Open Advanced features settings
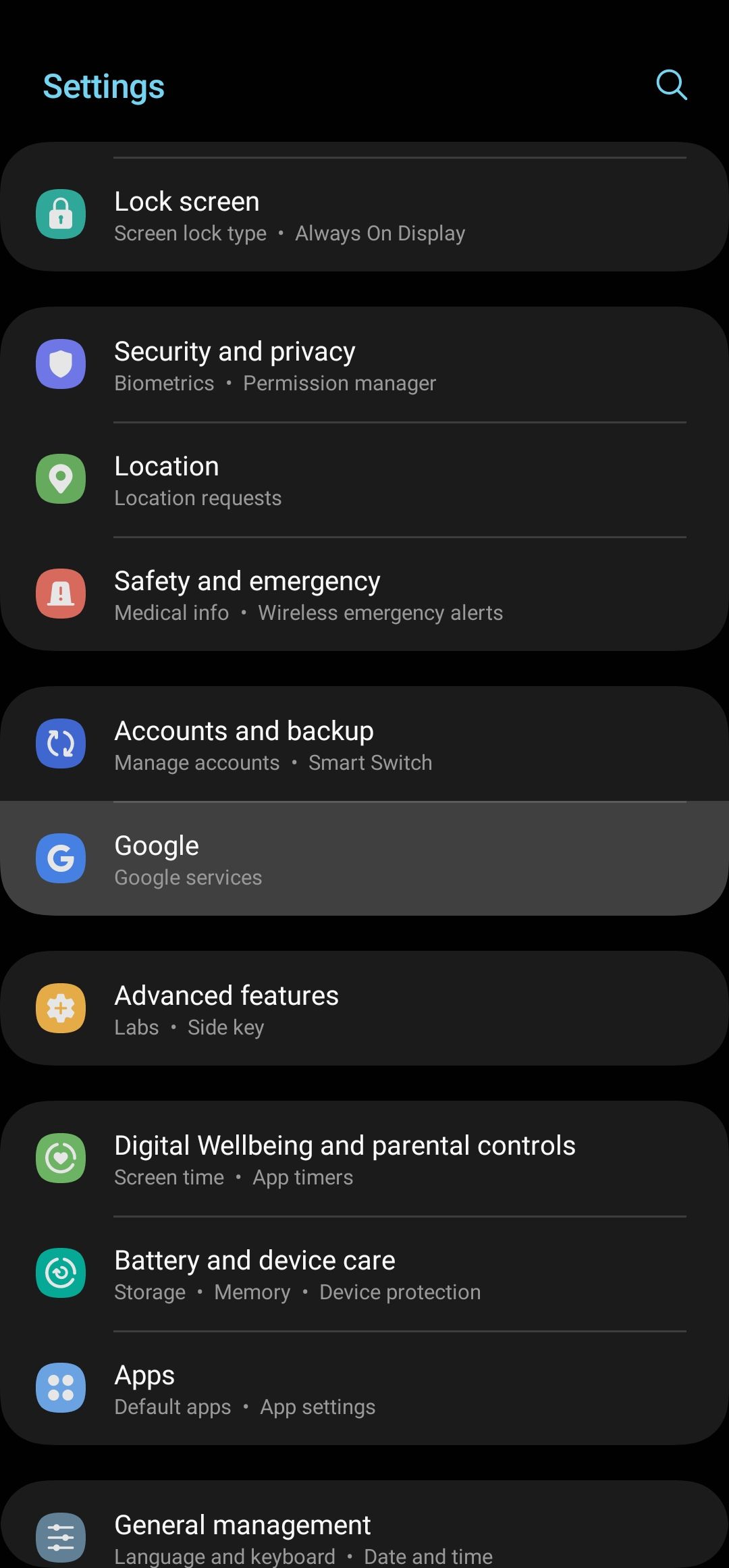Viewport: 729px width, 1568px height. tap(364, 1008)
